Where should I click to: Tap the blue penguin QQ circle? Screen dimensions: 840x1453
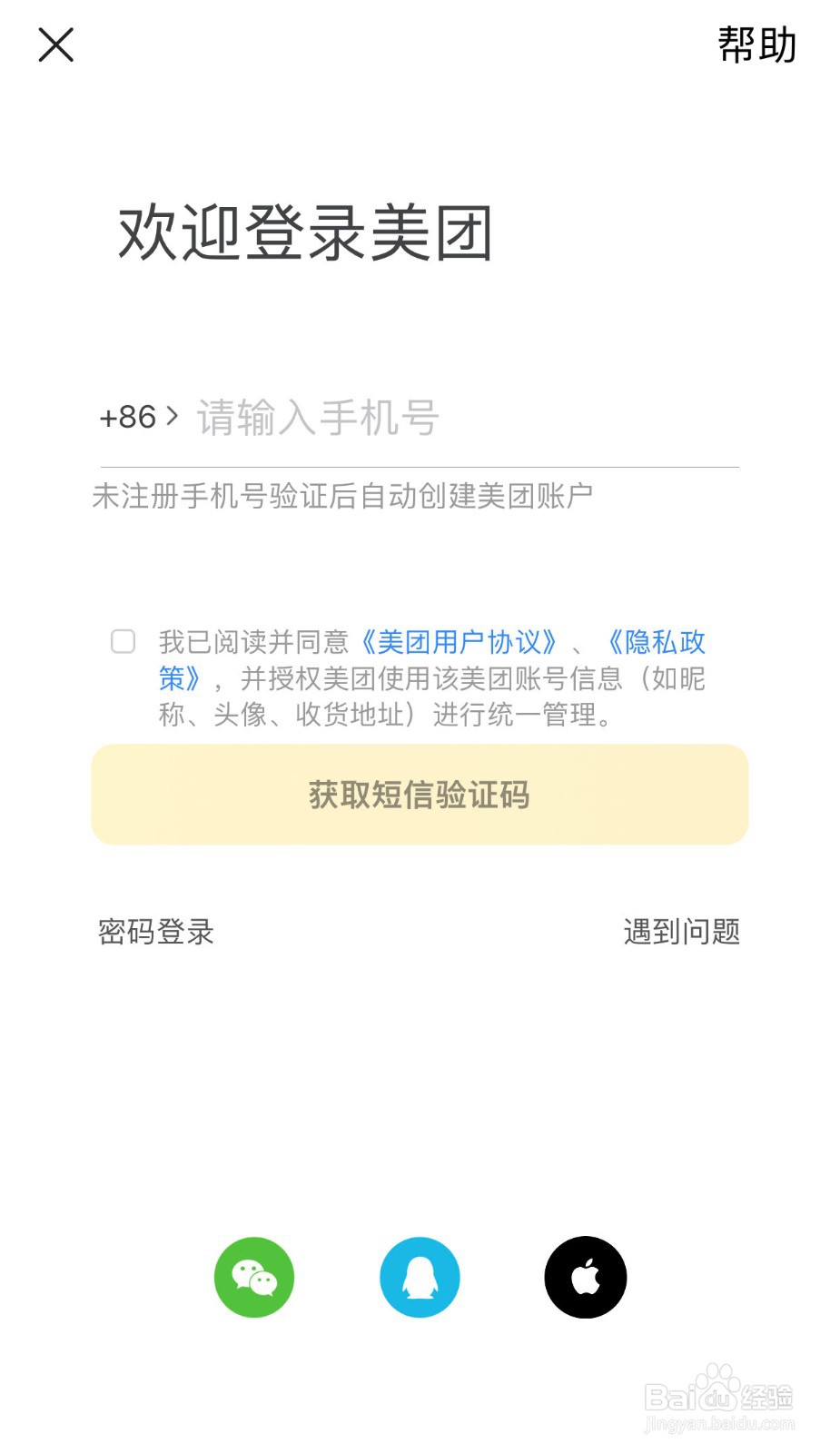pos(420,1277)
